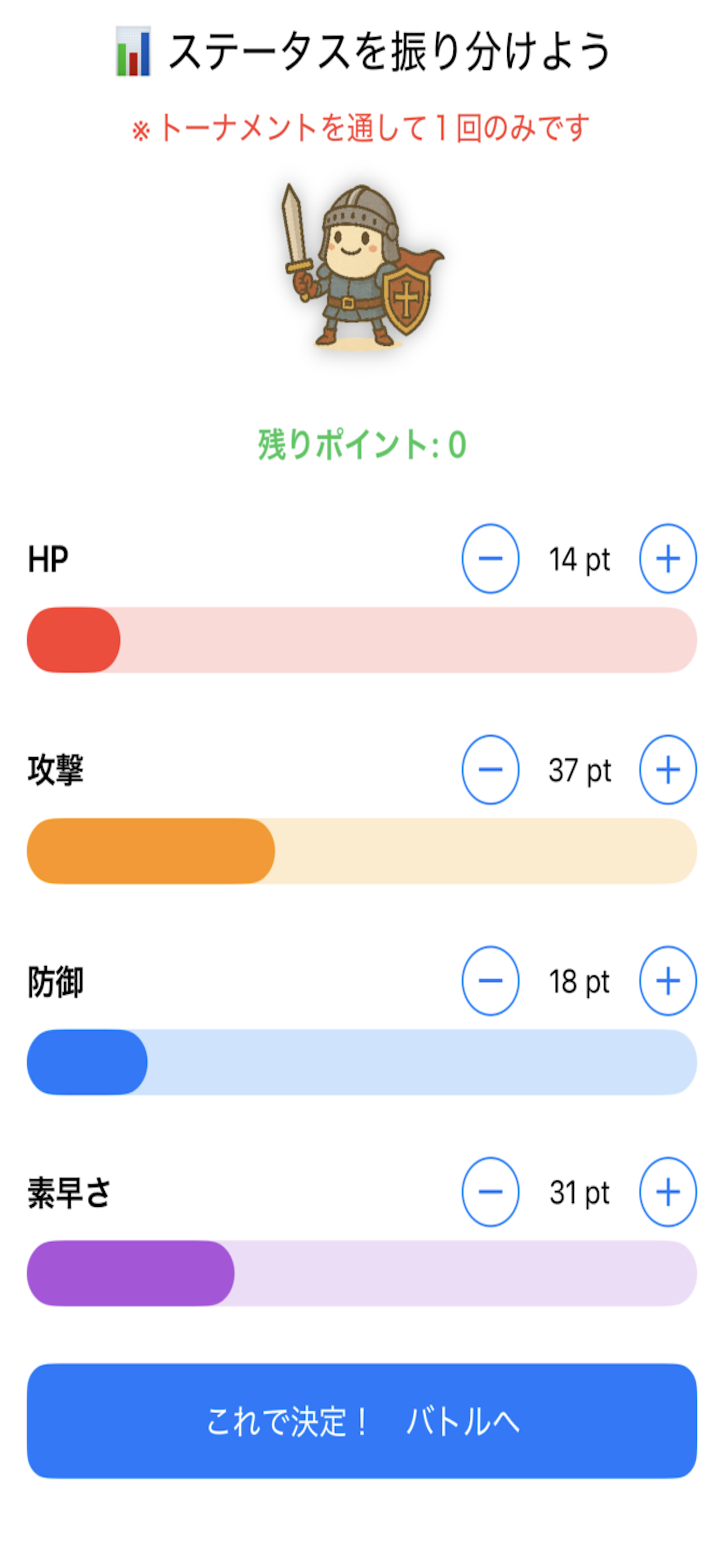This screenshot has width=723, height=1568.
Task: Increase HP points with the plus button
Action: pos(668,558)
